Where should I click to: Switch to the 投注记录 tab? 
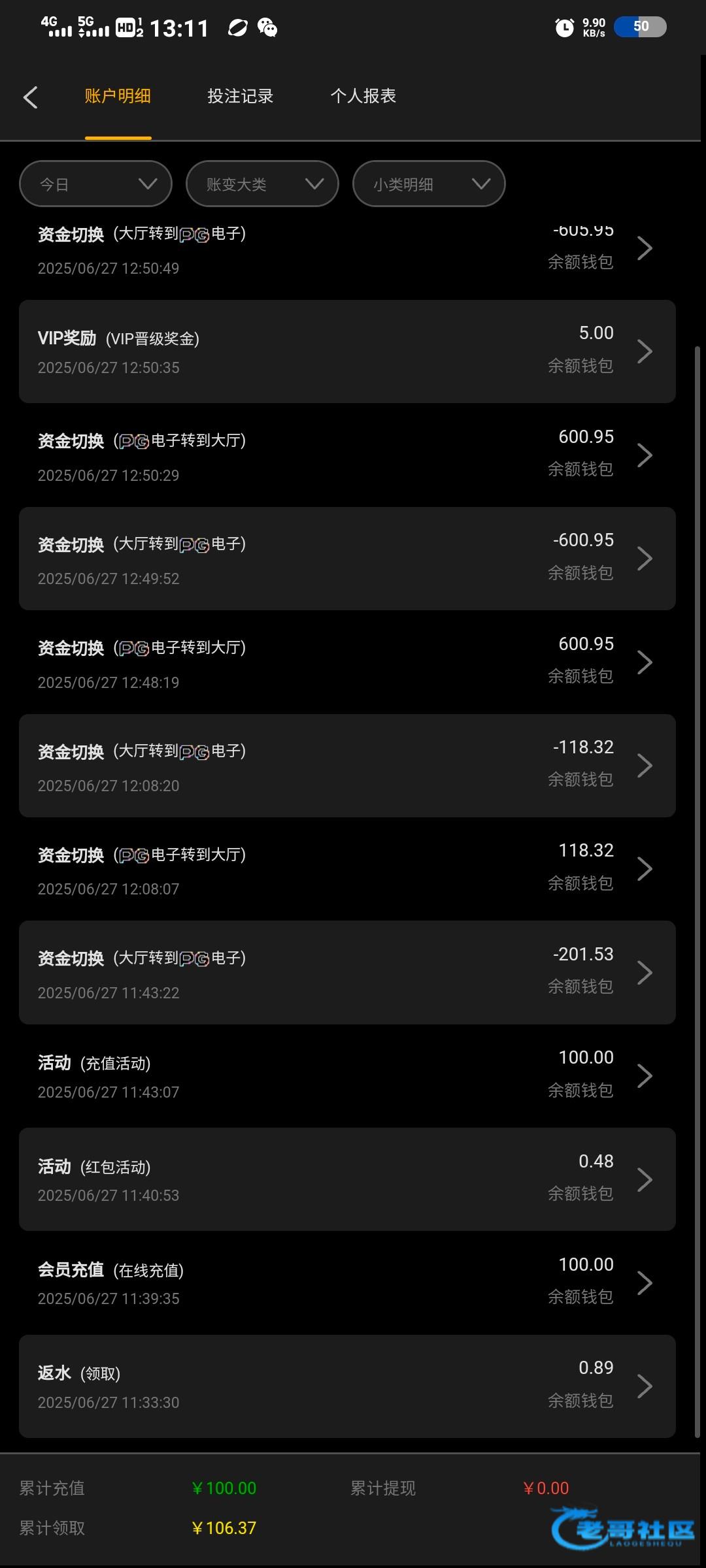(240, 96)
